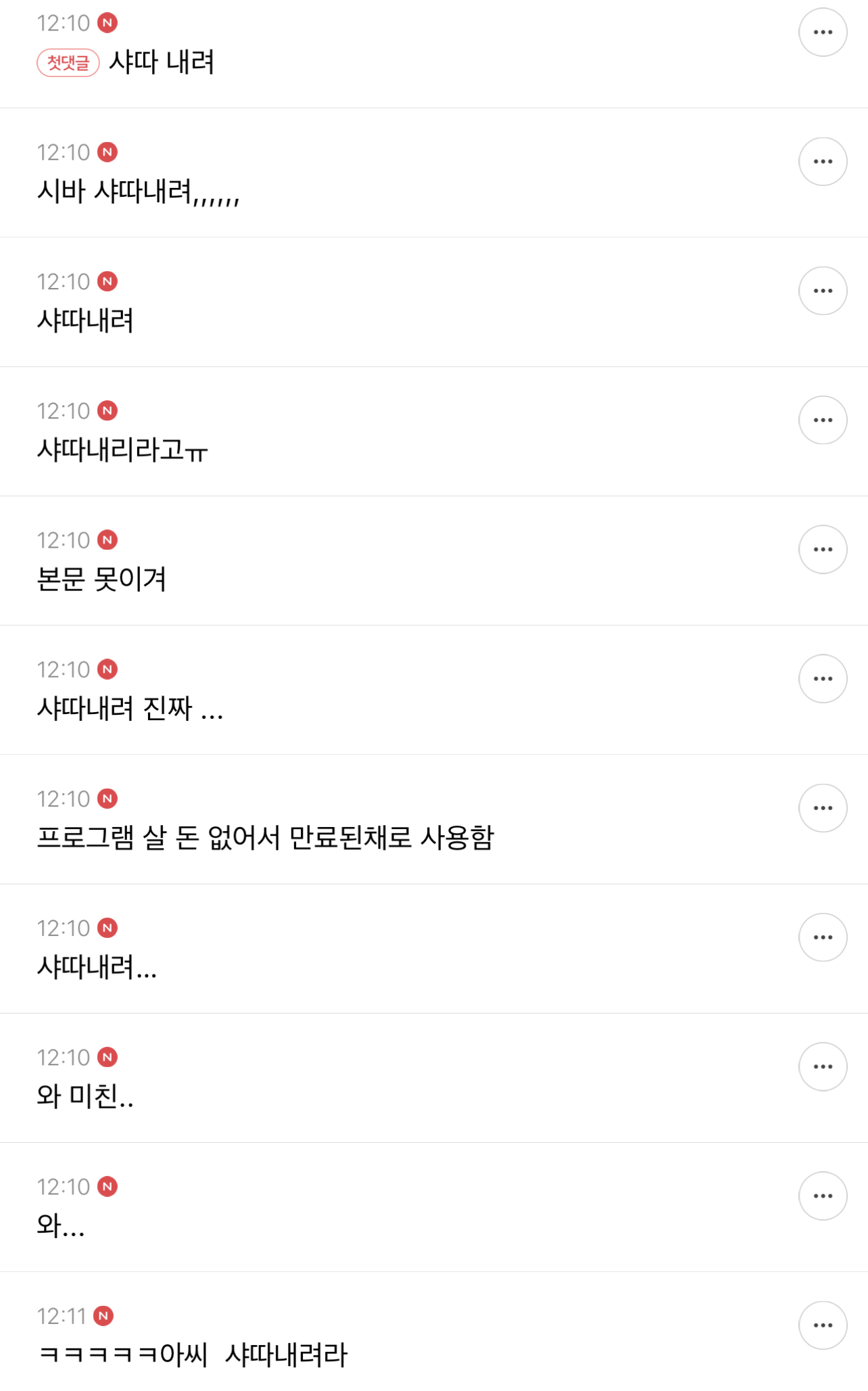Open more options for first comment '샤따 내려'
Image resolution: width=868 pixels, height=1391 pixels.
[823, 32]
